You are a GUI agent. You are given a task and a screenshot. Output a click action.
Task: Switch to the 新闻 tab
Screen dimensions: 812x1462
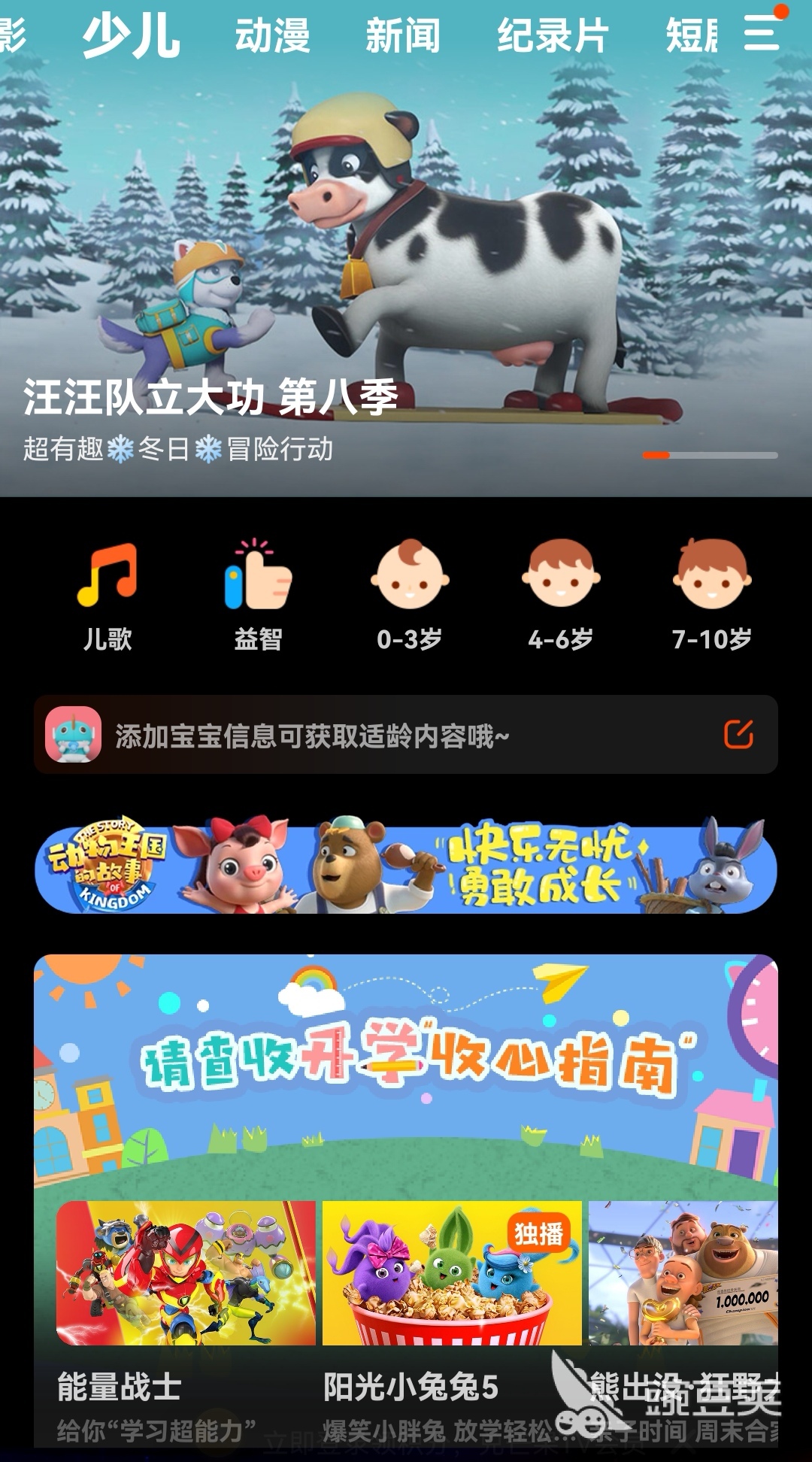403,36
